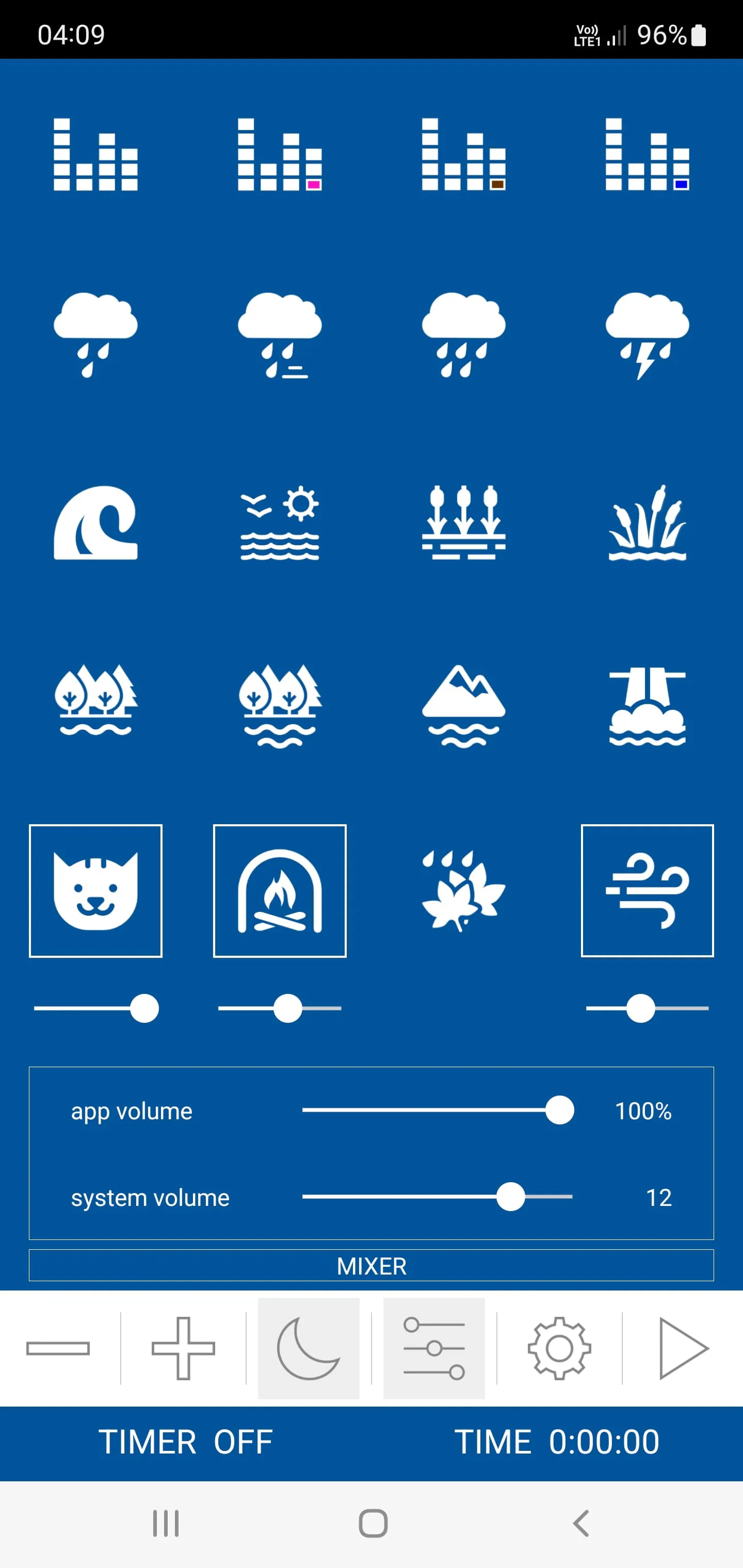This screenshot has height=1568, width=743.
Task: Toggle the purring cat sound off
Action: pyautogui.click(x=95, y=891)
